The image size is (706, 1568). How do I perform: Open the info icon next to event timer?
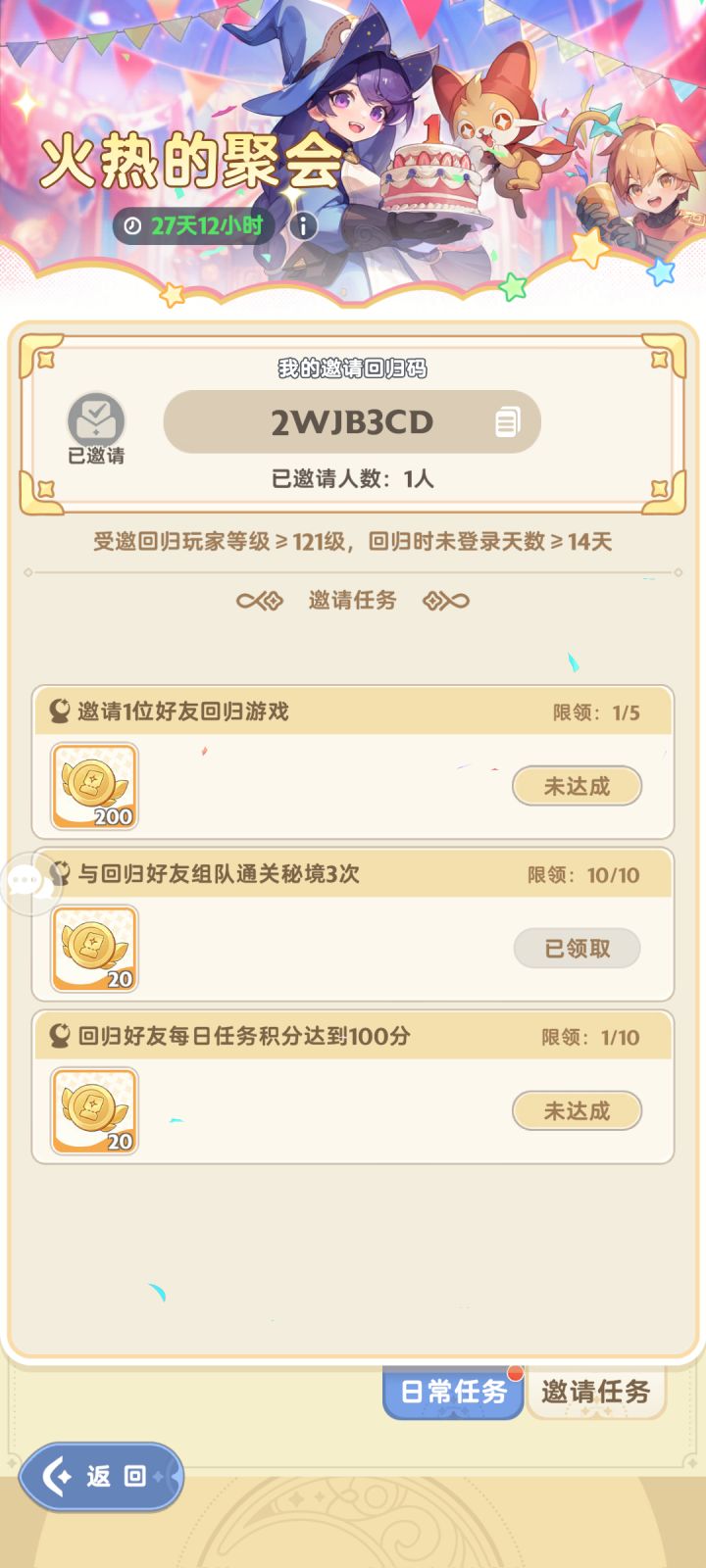click(x=303, y=224)
